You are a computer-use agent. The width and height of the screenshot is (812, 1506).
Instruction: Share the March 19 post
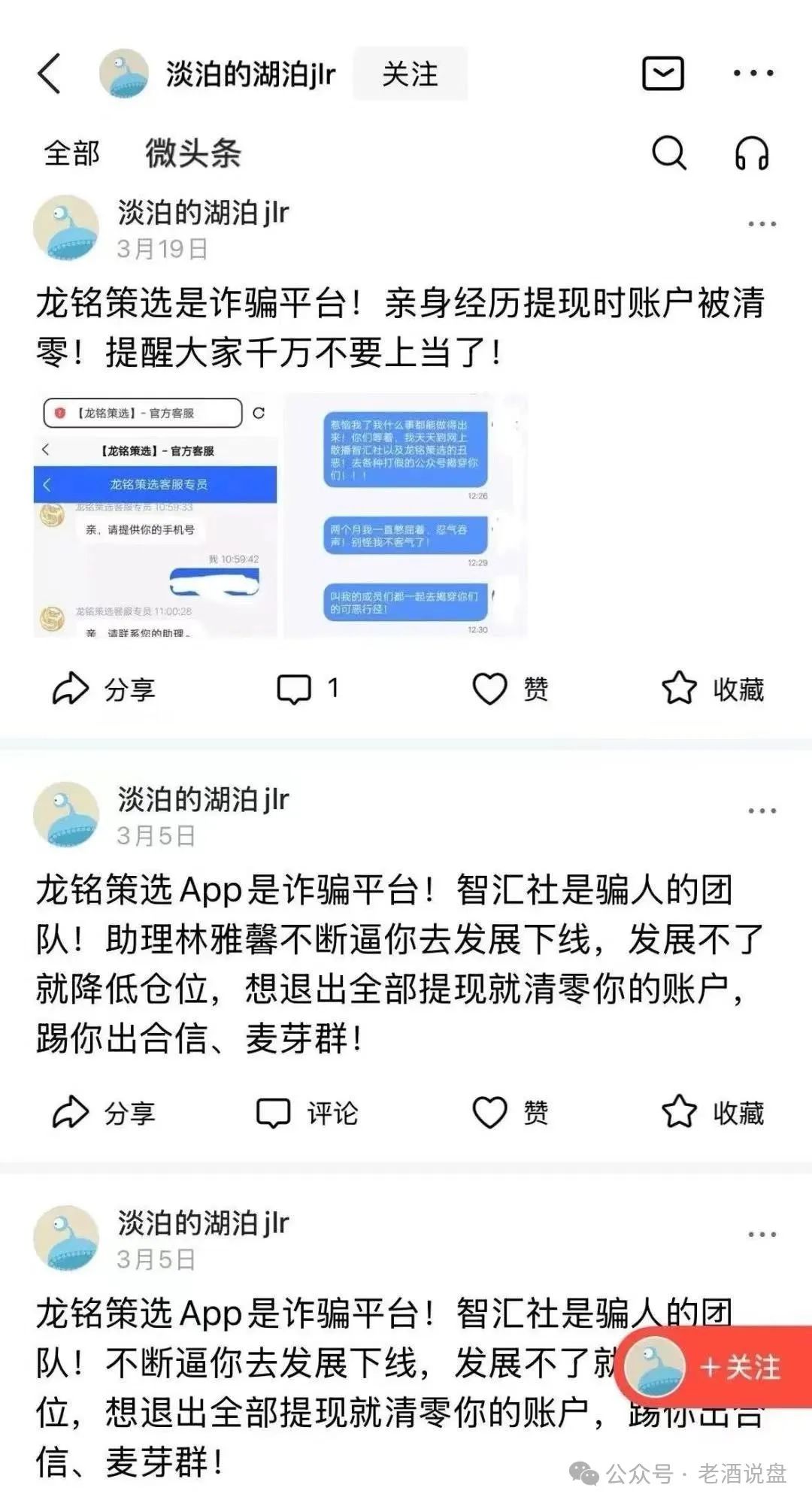109,689
